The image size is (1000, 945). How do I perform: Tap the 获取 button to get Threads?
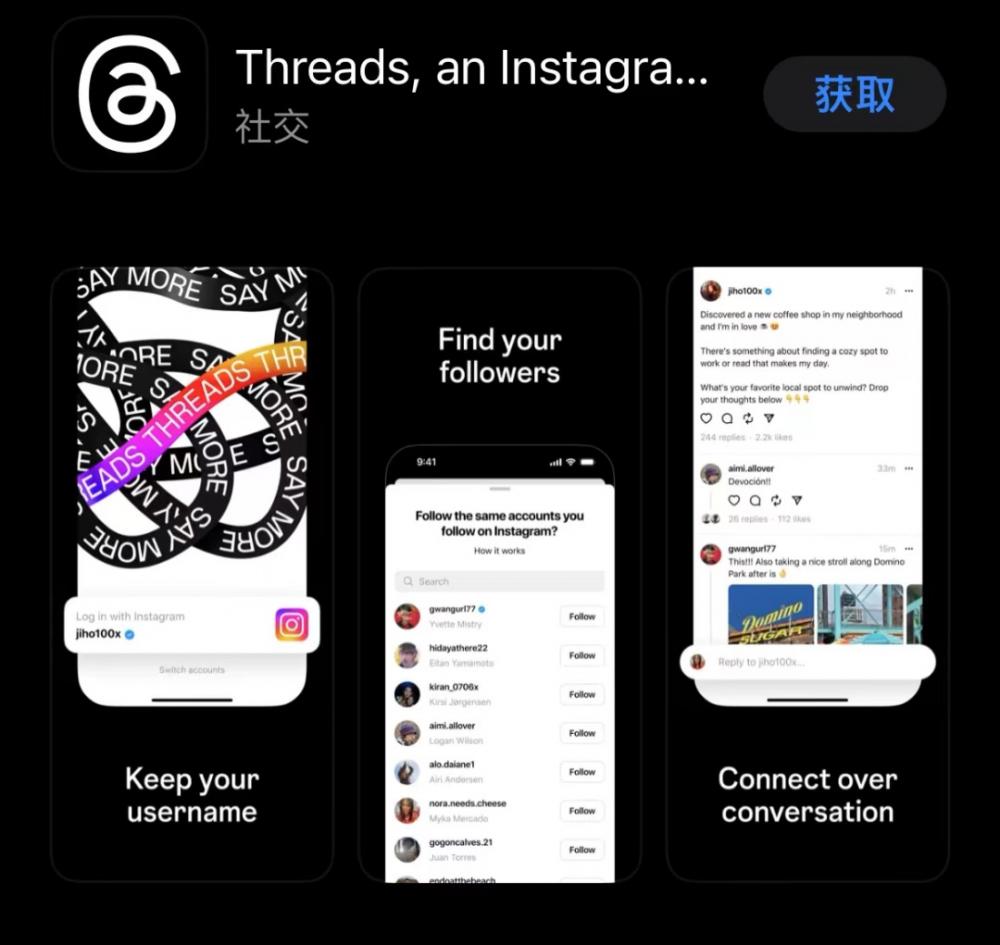854,95
